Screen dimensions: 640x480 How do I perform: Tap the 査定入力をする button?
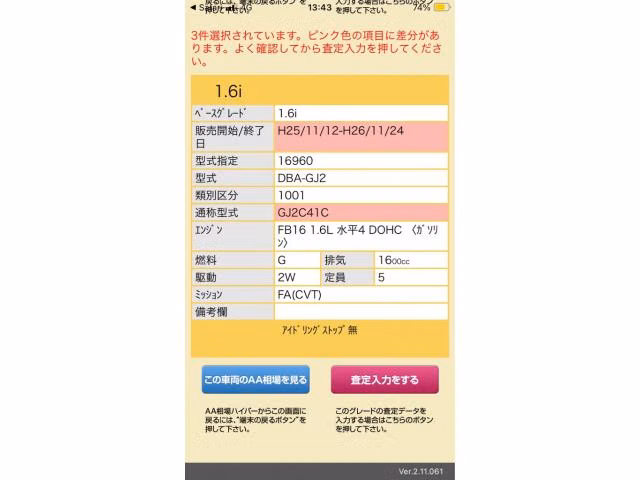tap(384, 380)
